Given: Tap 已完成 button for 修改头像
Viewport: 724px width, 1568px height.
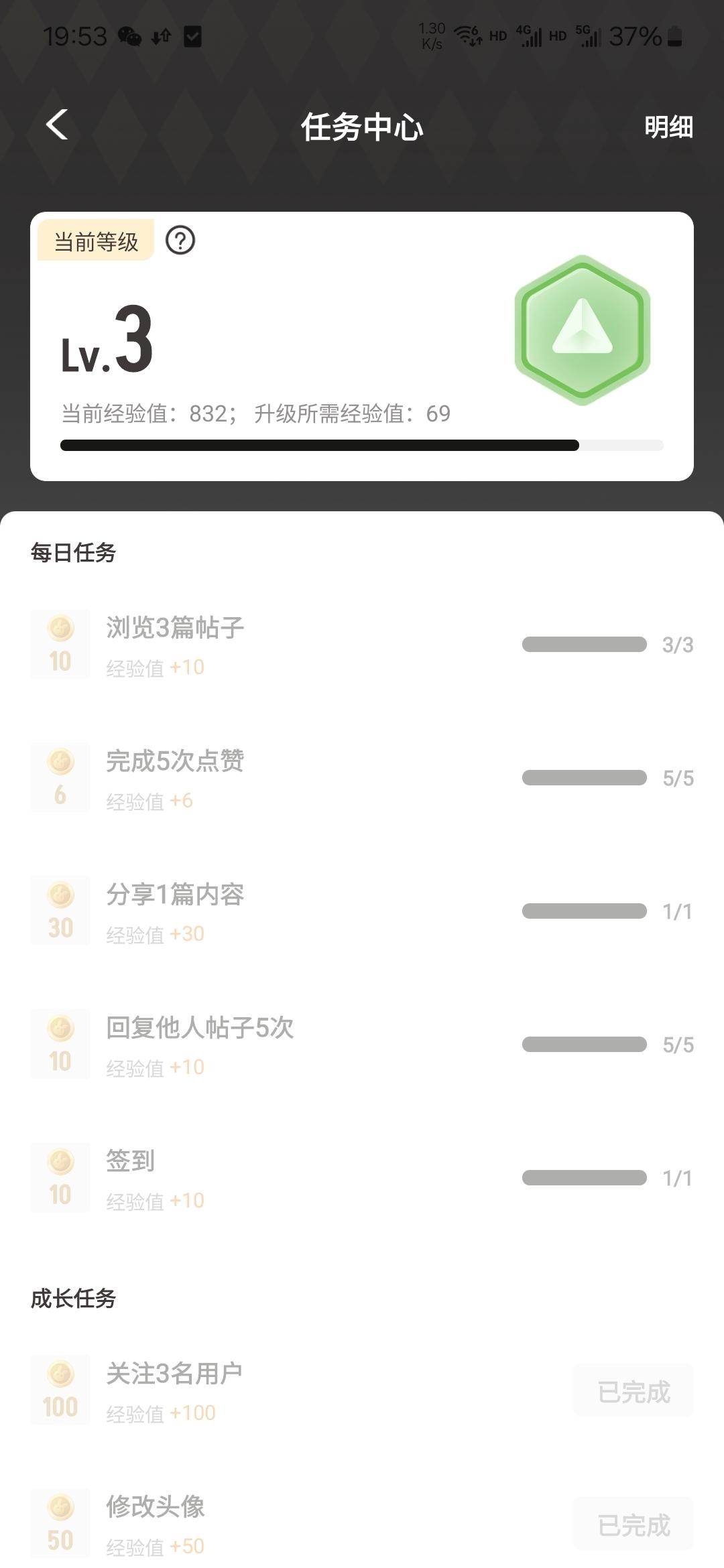Looking at the screenshot, I should click(633, 1524).
